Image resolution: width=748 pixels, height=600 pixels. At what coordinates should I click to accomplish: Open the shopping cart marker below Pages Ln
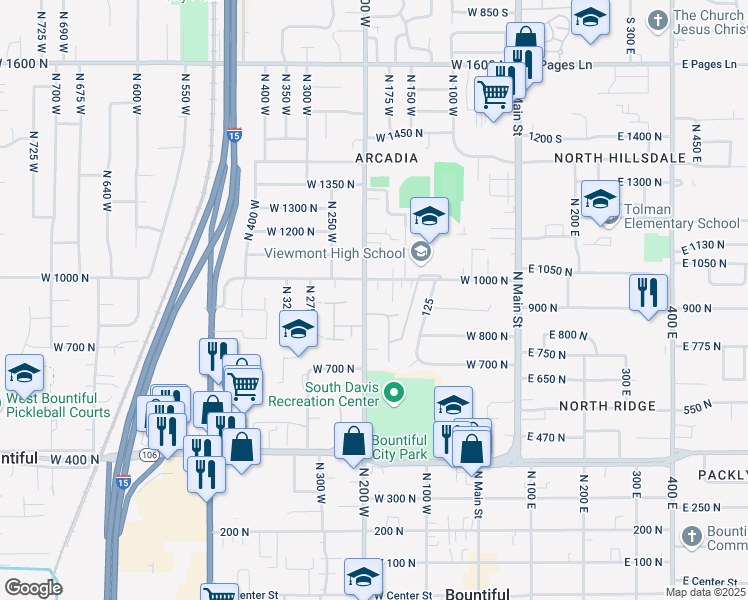tap(494, 97)
